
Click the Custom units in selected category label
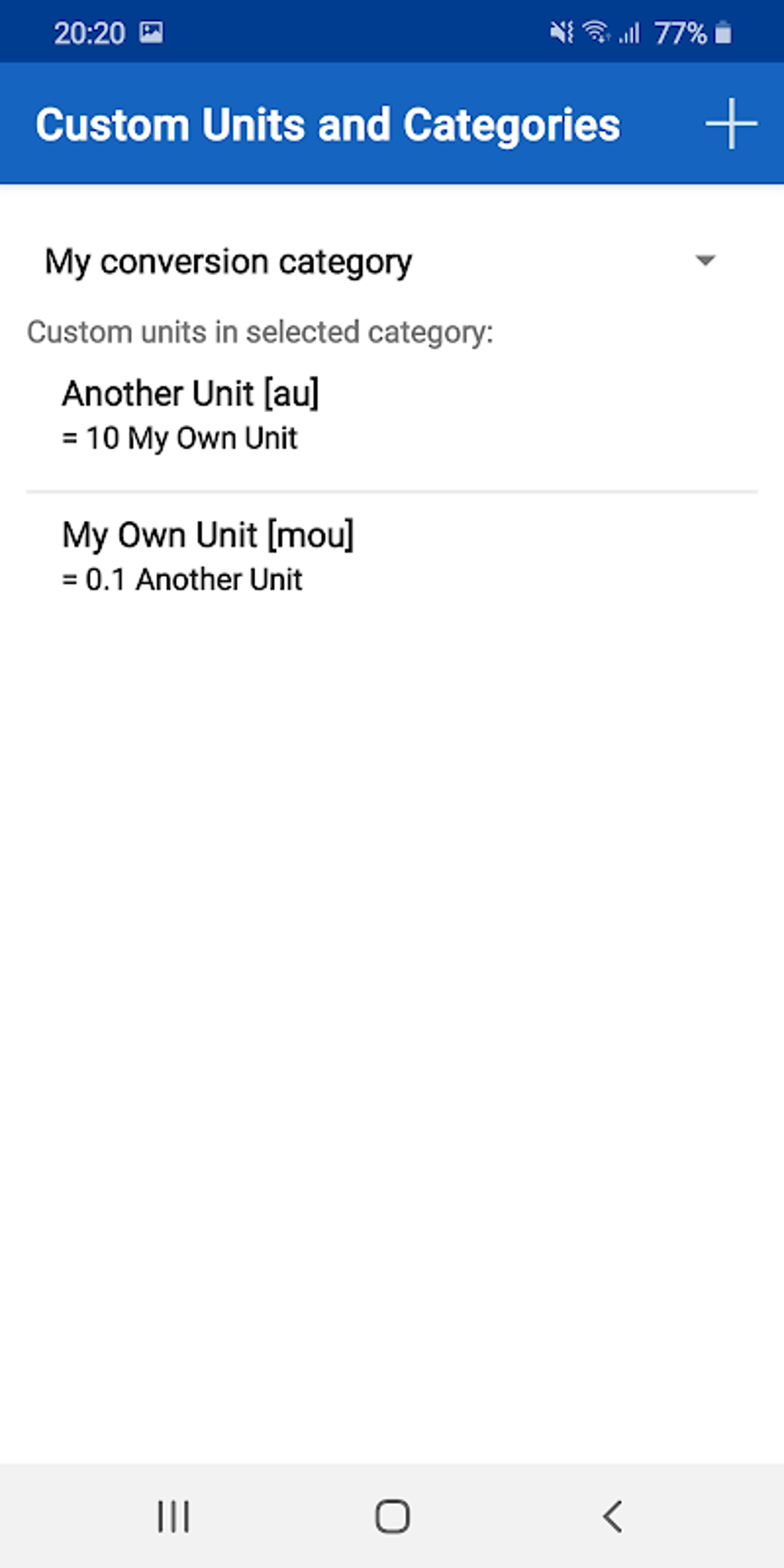261,332
